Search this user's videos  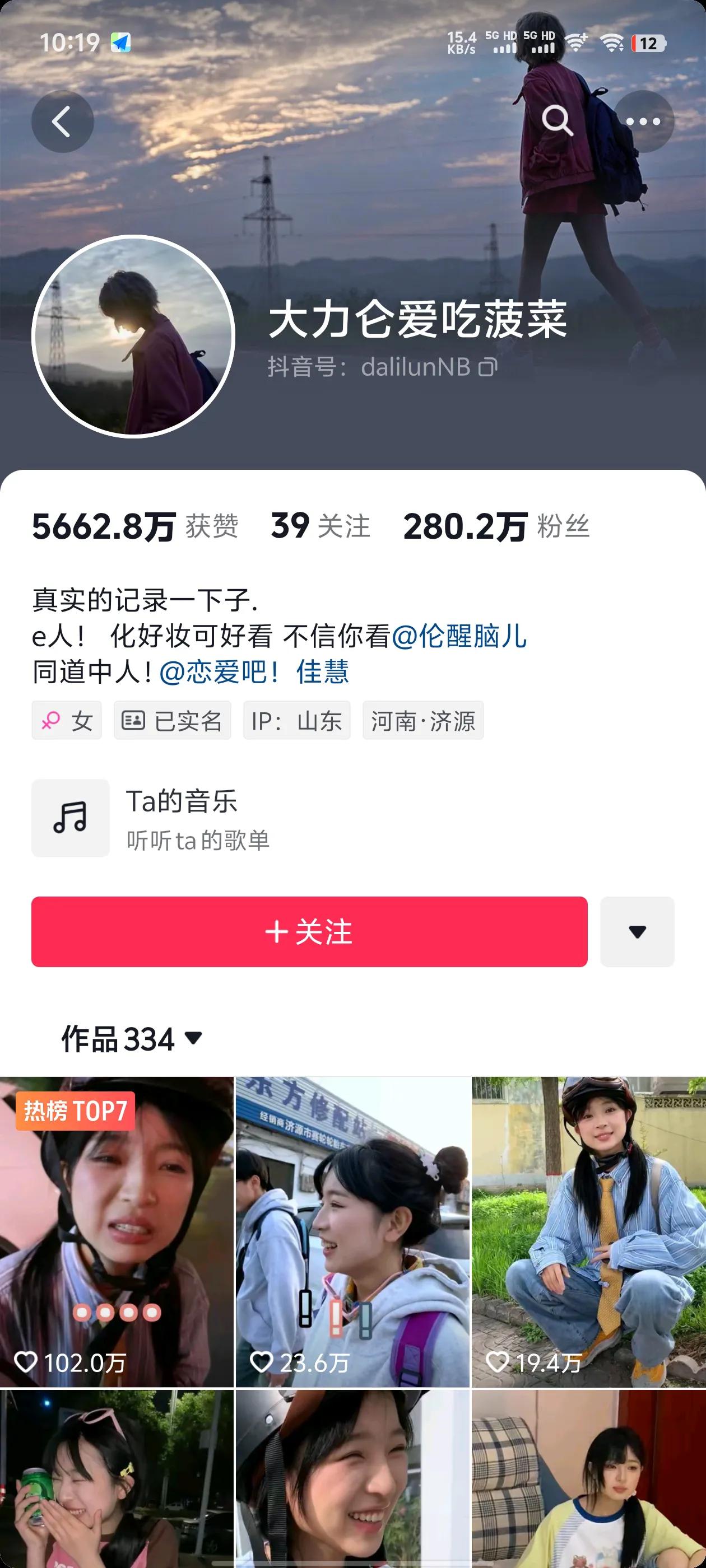pos(557,120)
